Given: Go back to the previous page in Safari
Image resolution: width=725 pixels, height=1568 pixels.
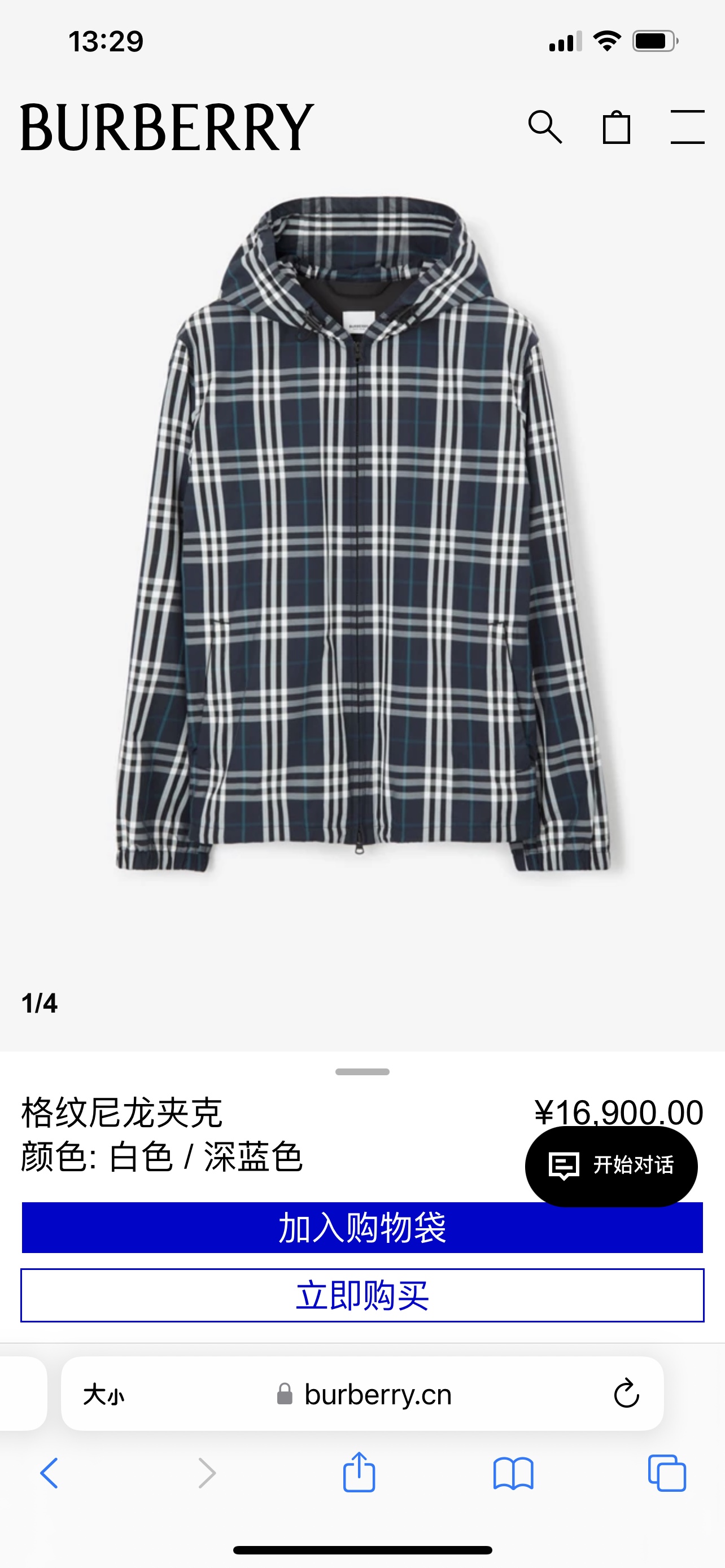Looking at the screenshot, I should point(49,1473).
